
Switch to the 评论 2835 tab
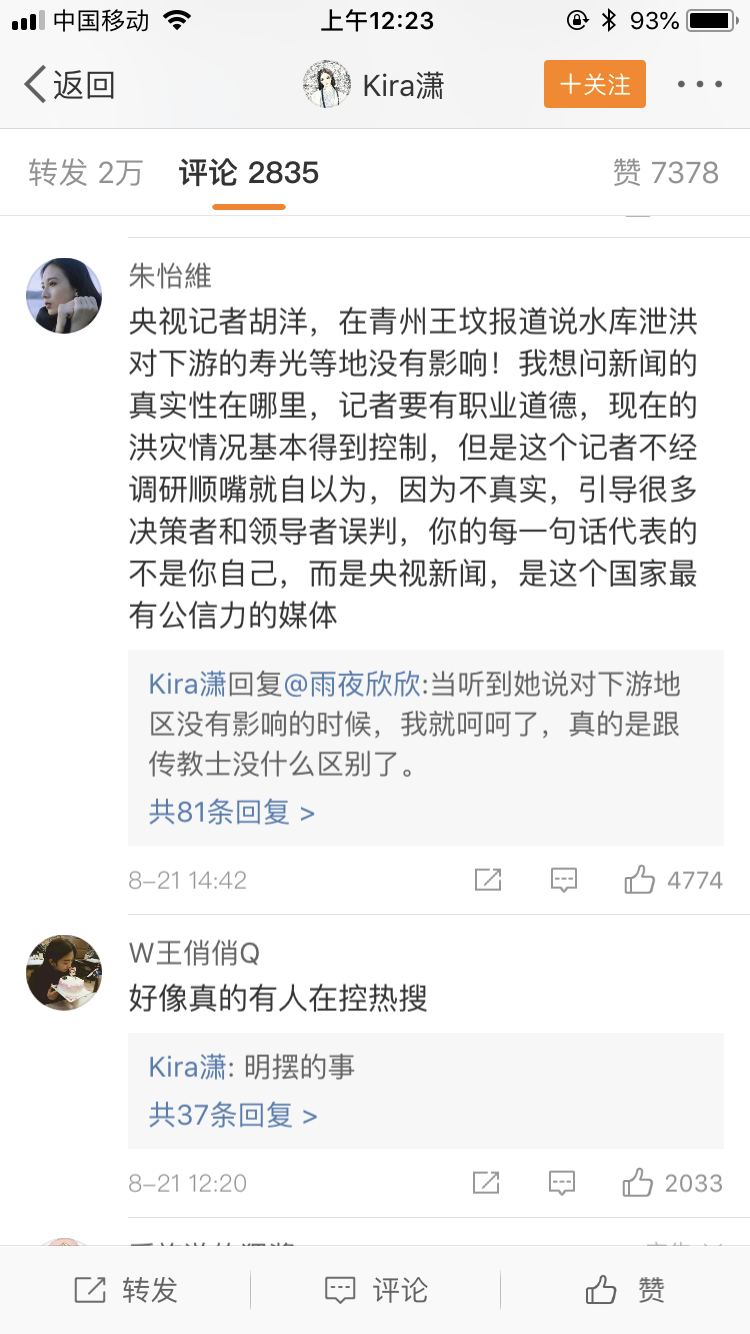click(x=249, y=173)
